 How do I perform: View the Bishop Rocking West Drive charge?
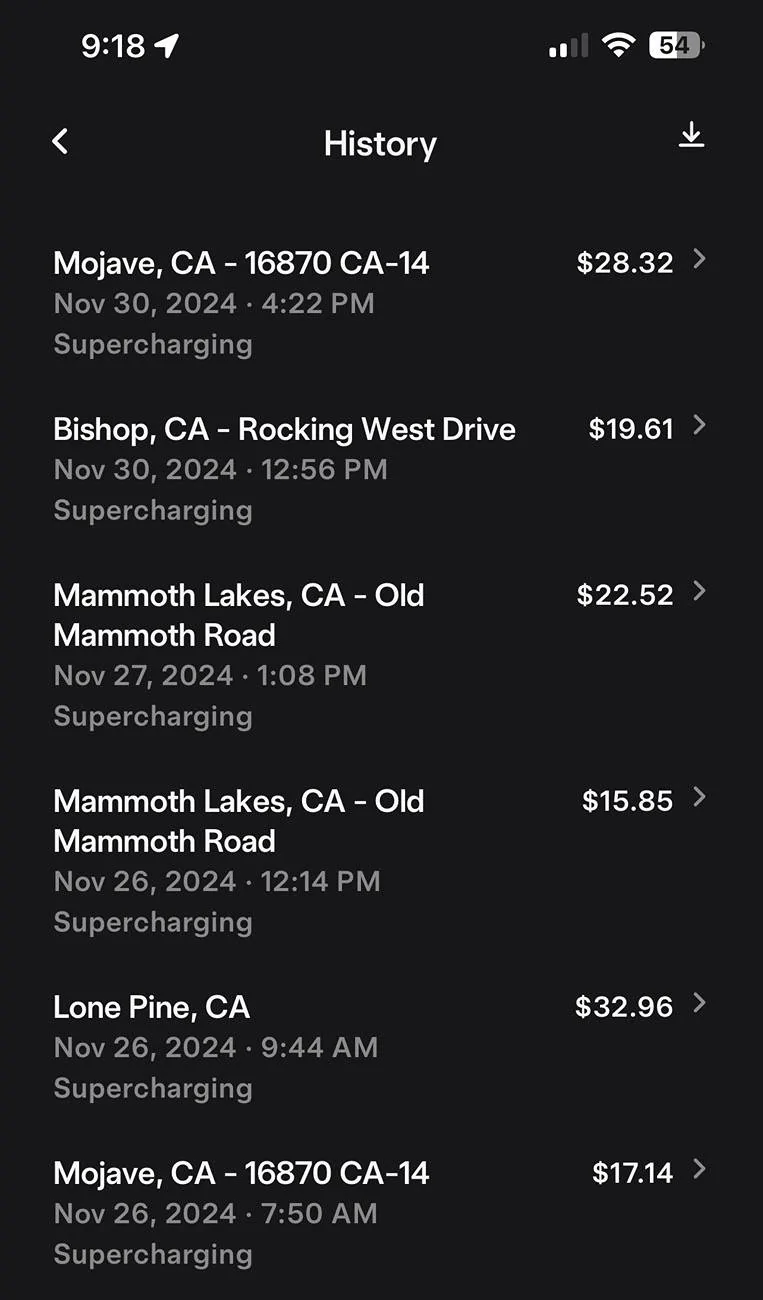click(x=380, y=468)
